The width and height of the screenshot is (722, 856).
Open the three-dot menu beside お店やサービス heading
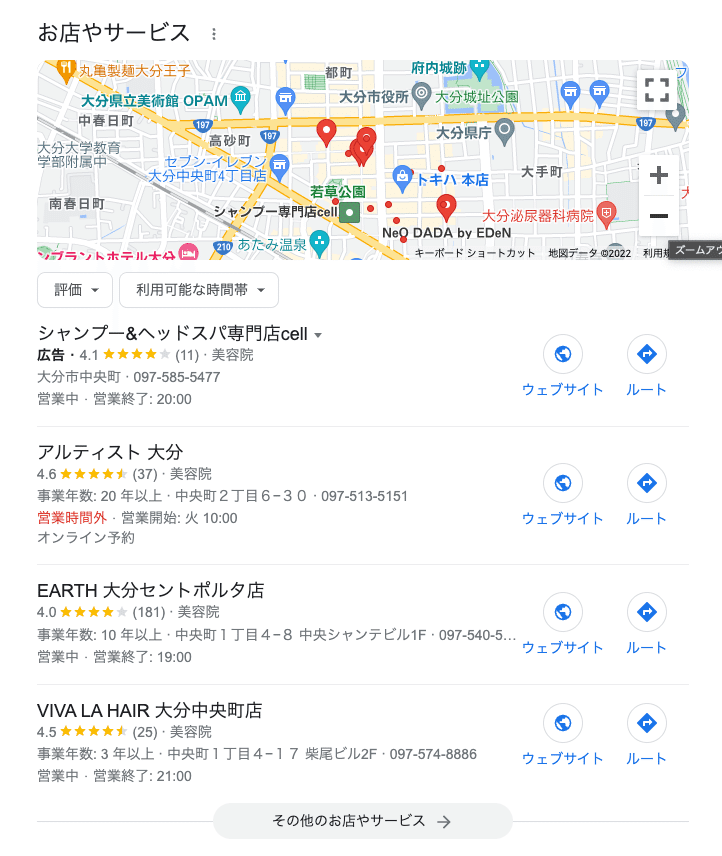[x=216, y=33]
